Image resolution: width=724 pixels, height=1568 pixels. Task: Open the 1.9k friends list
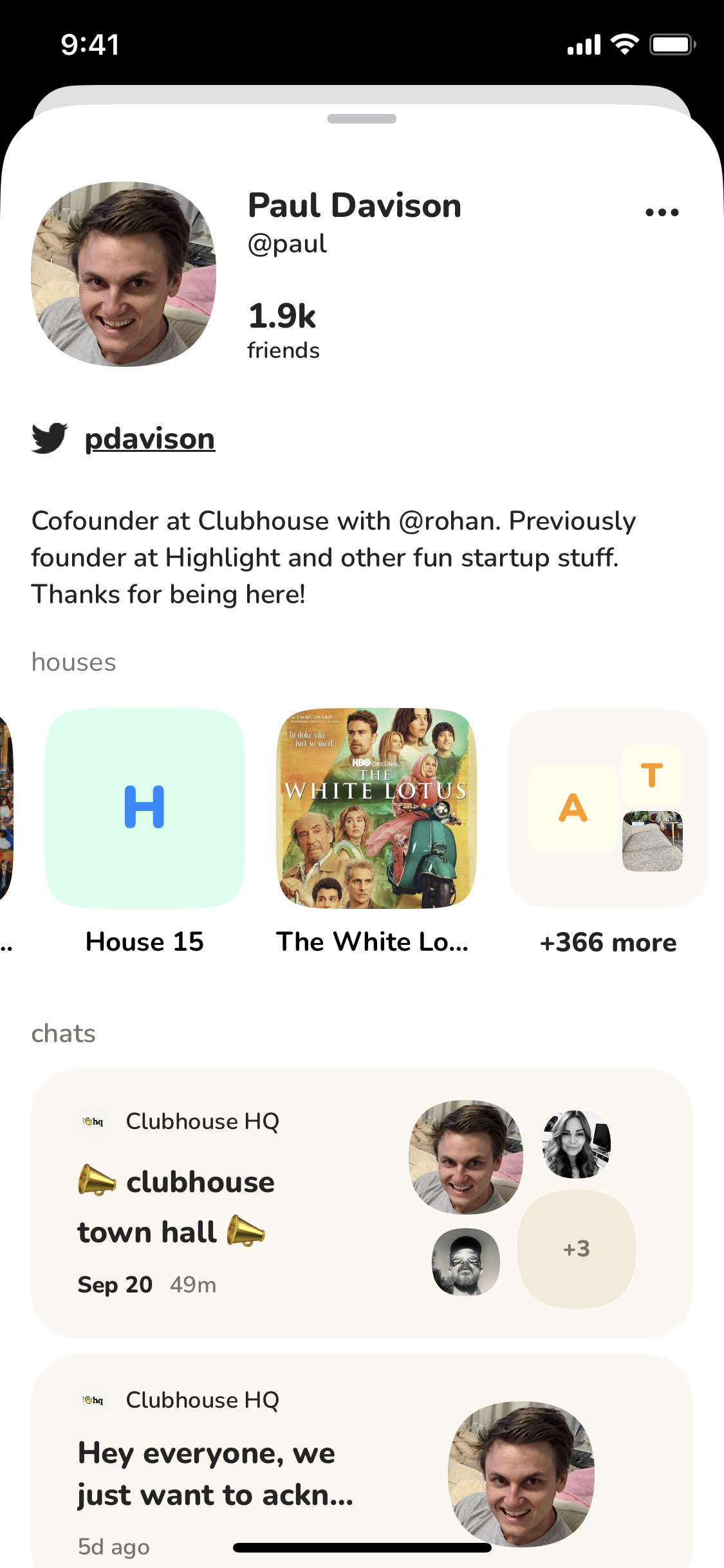283,330
